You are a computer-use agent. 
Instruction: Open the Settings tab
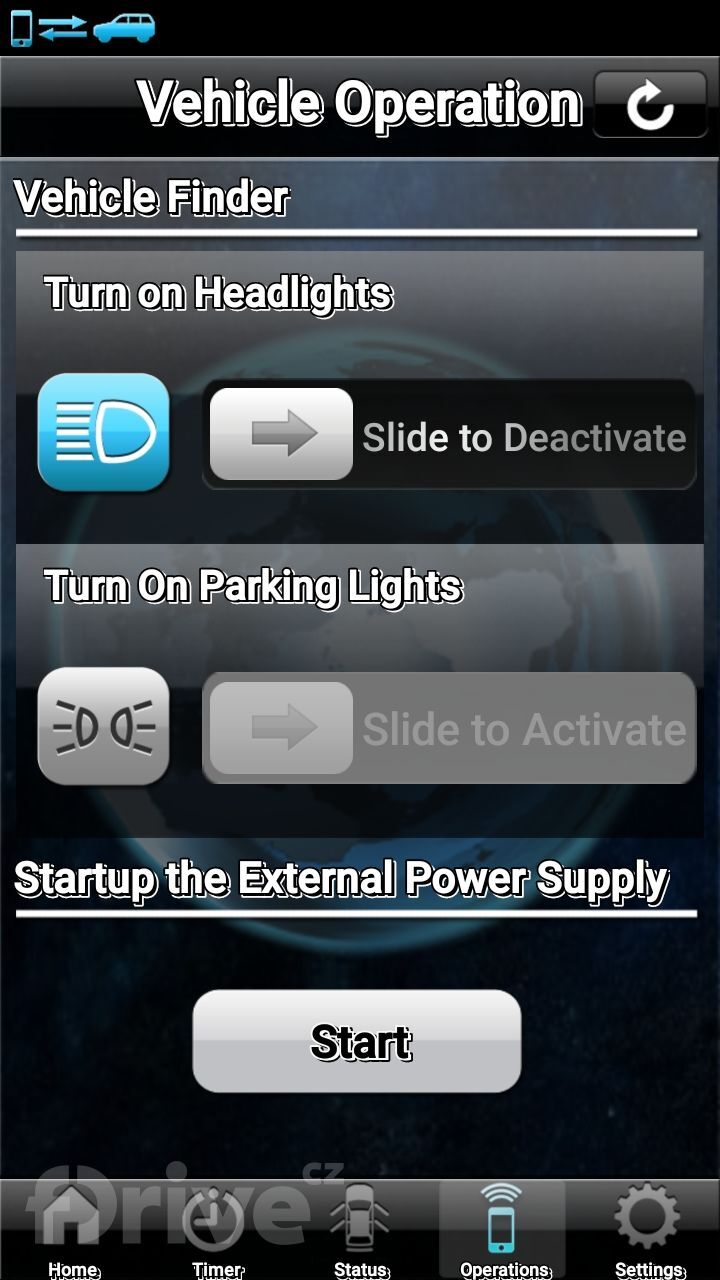(648, 1230)
